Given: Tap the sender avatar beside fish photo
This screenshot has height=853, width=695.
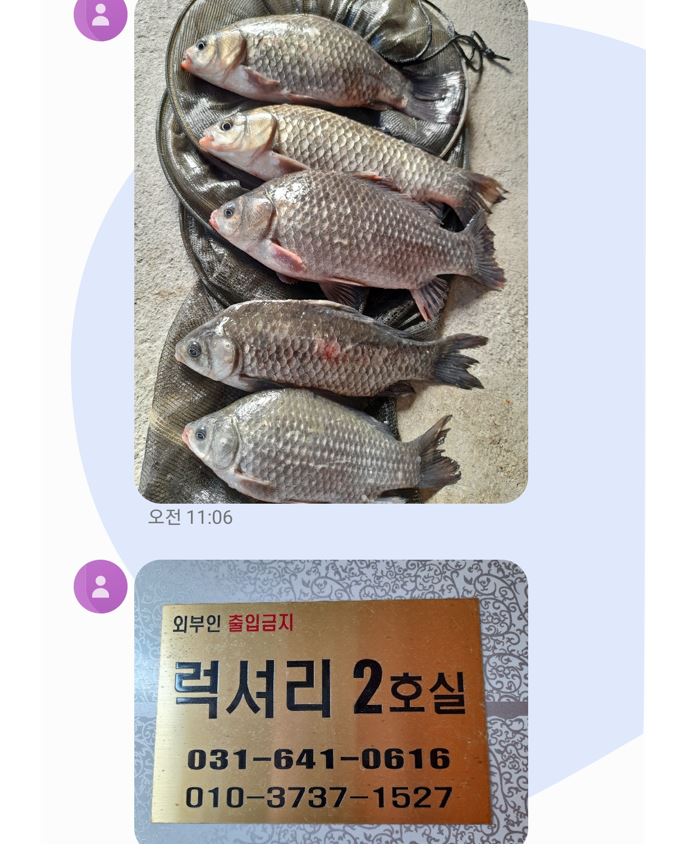Looking at the screenshot, I should tap(100, 16).
